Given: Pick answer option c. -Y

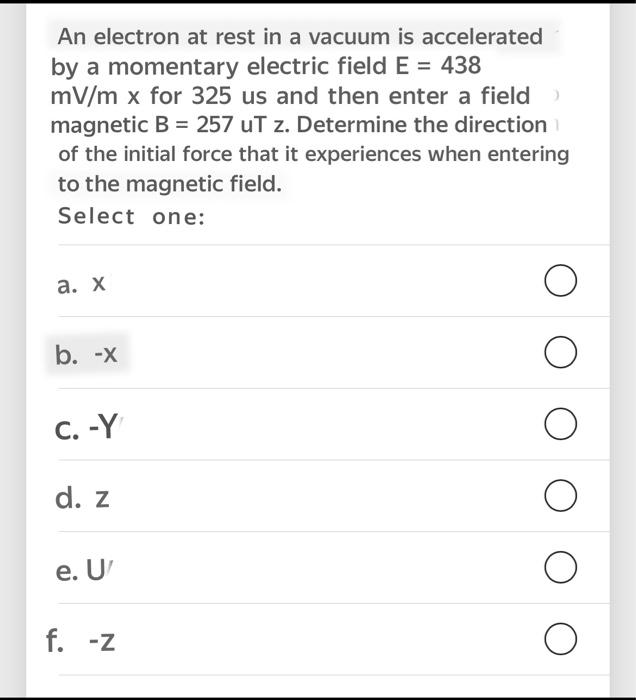Looking at the screenshot, I should click(x=561, y=425).
